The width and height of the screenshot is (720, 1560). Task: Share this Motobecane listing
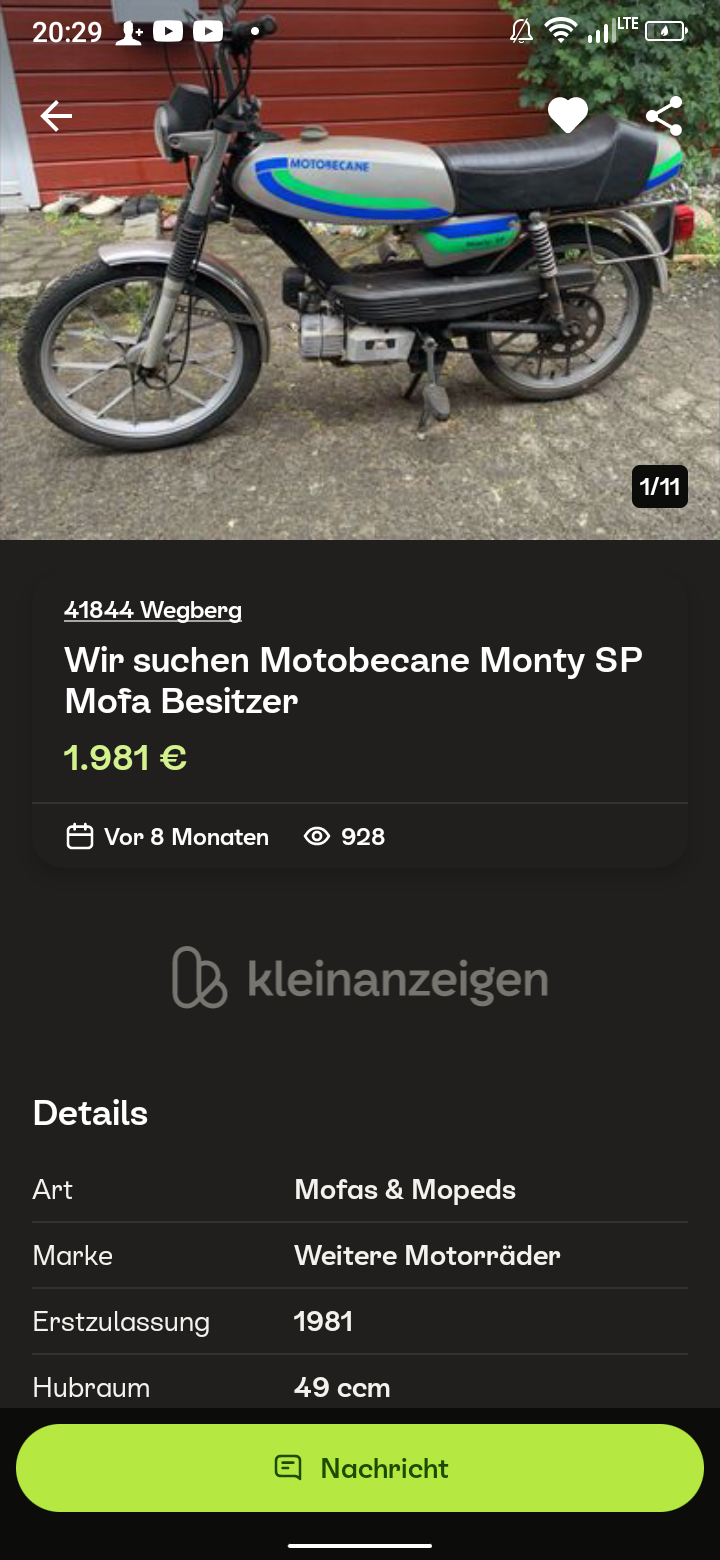click(663, 116)
